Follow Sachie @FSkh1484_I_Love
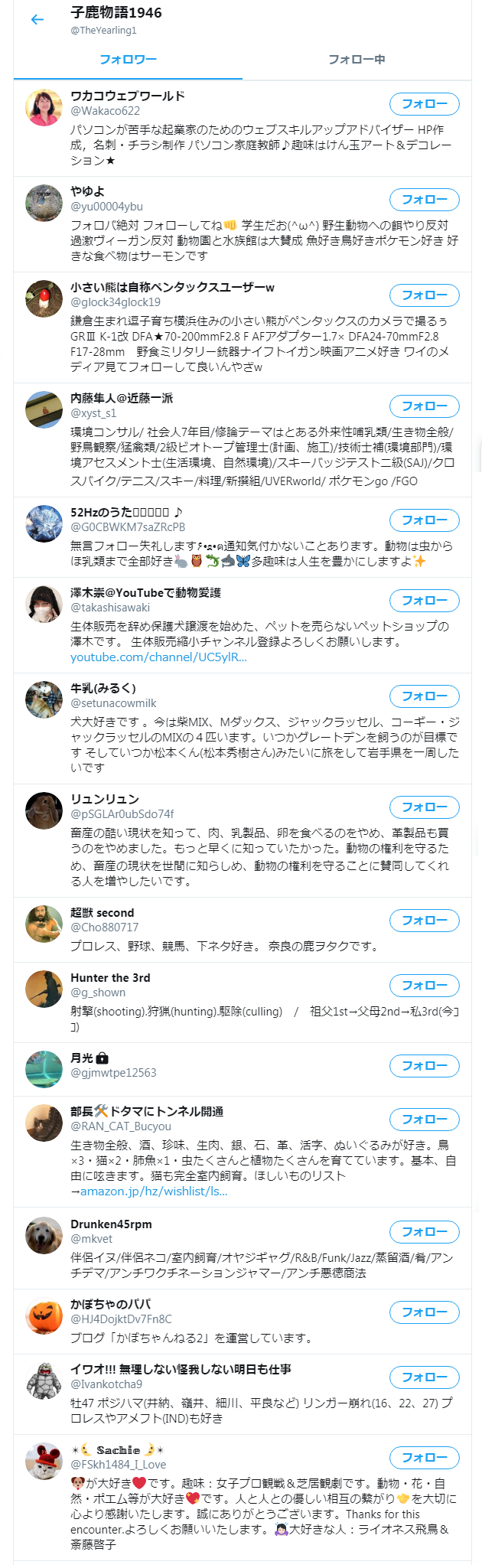This screenshot has width=482, height=1568. click(424, 1458)
